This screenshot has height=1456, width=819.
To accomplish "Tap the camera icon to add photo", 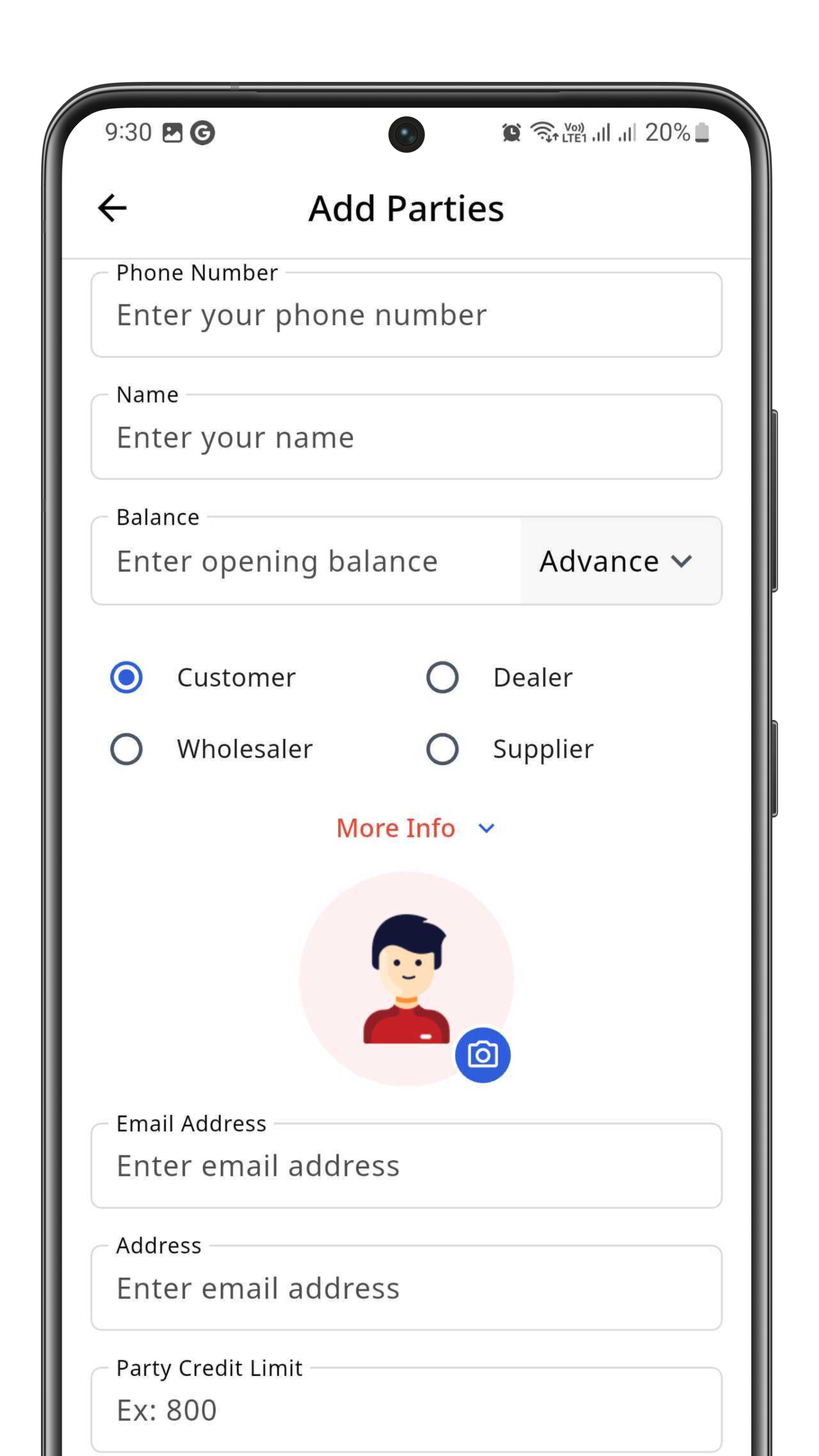I will [482, 1055].
